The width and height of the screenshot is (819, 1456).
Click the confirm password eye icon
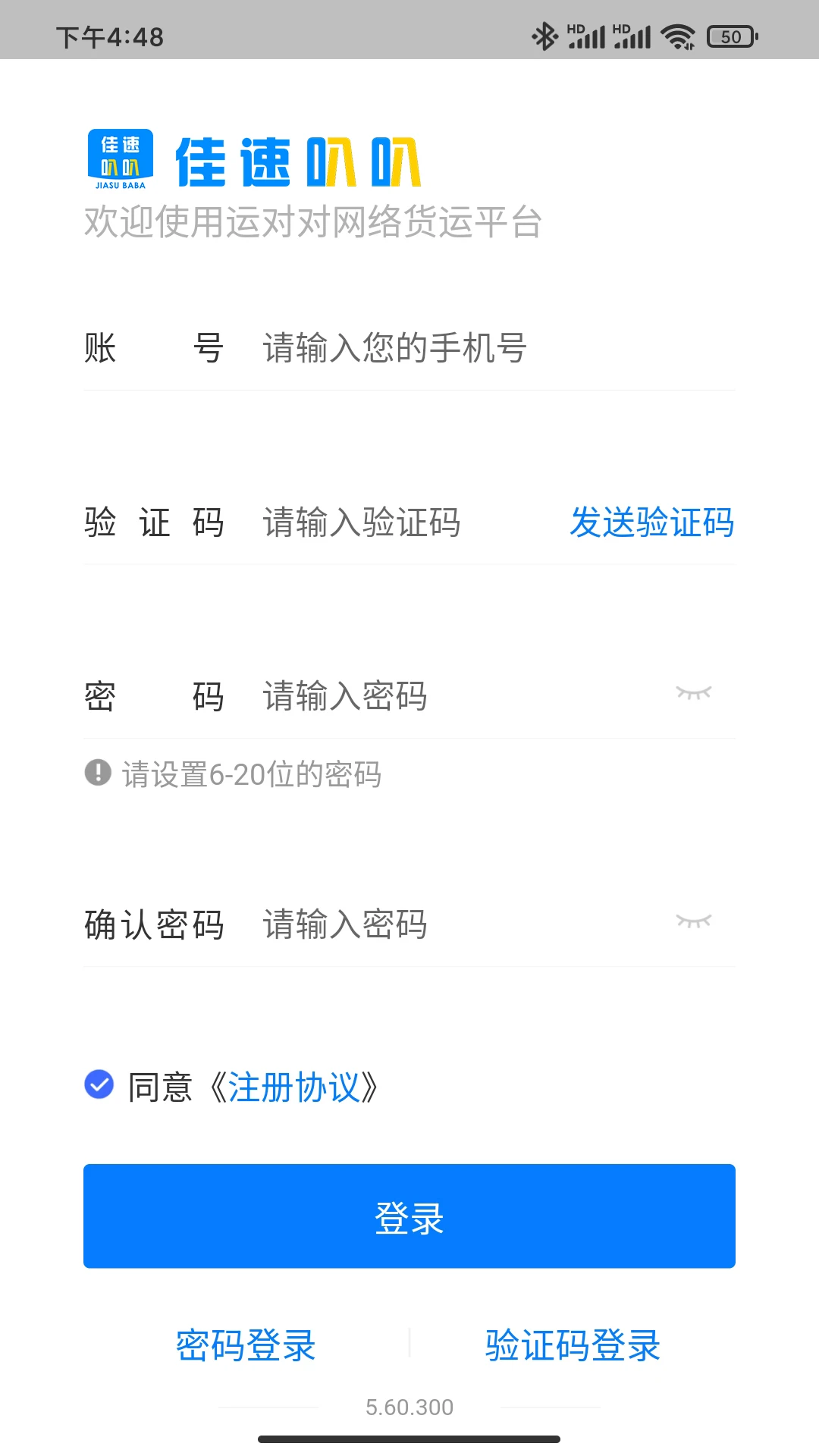pos(695,920)
